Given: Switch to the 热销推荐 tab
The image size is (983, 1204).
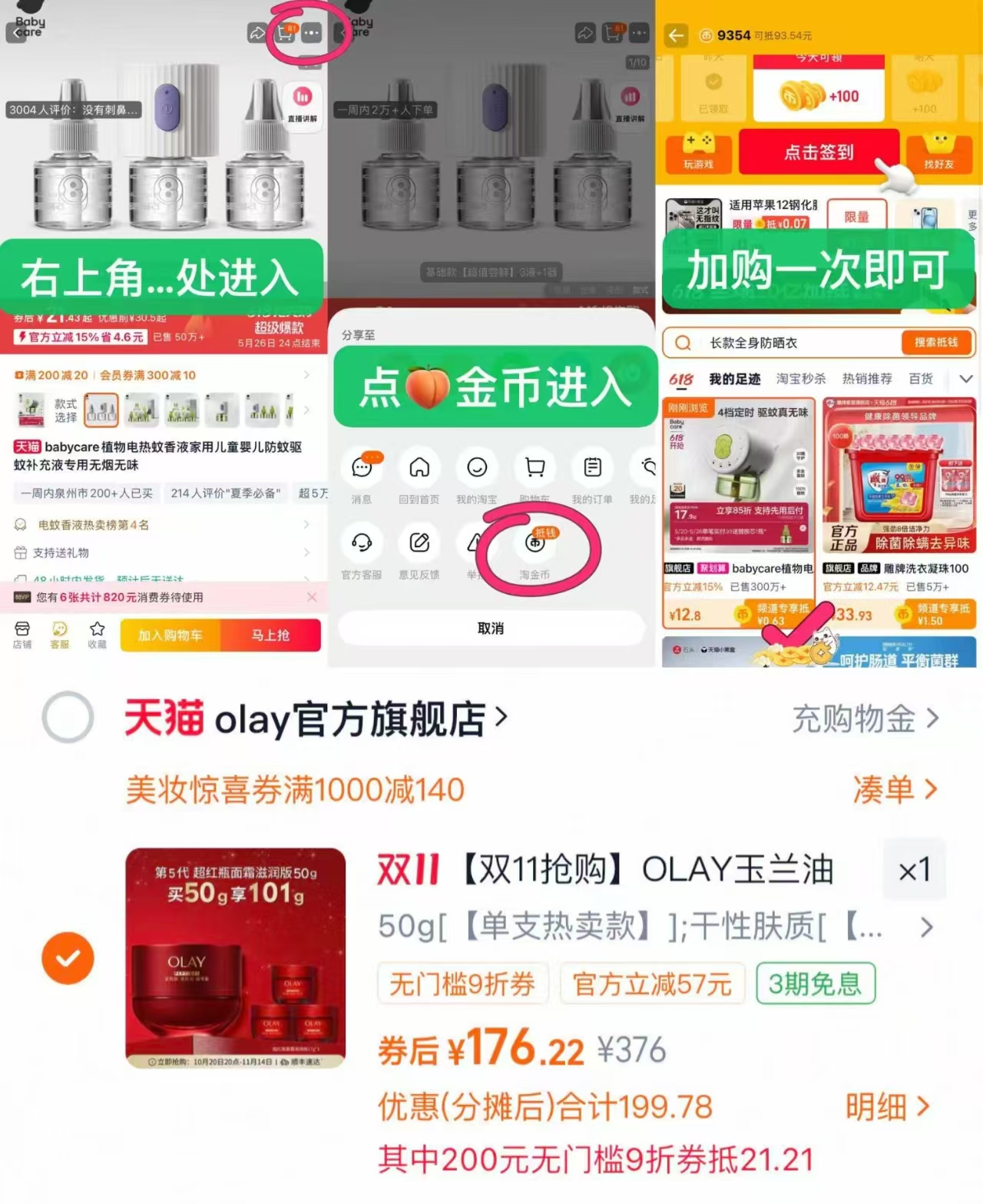Looking at the screenshot, I should (x=869, y=378).
